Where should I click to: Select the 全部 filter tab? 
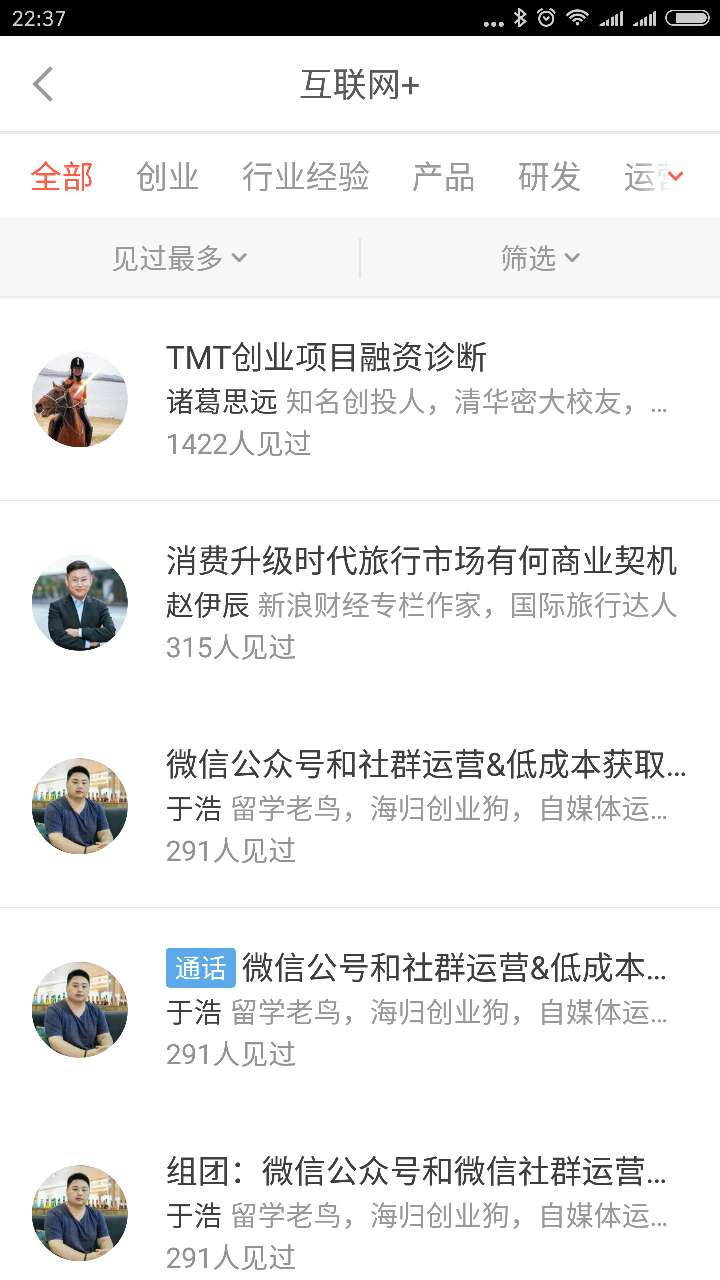click(62, 176)
